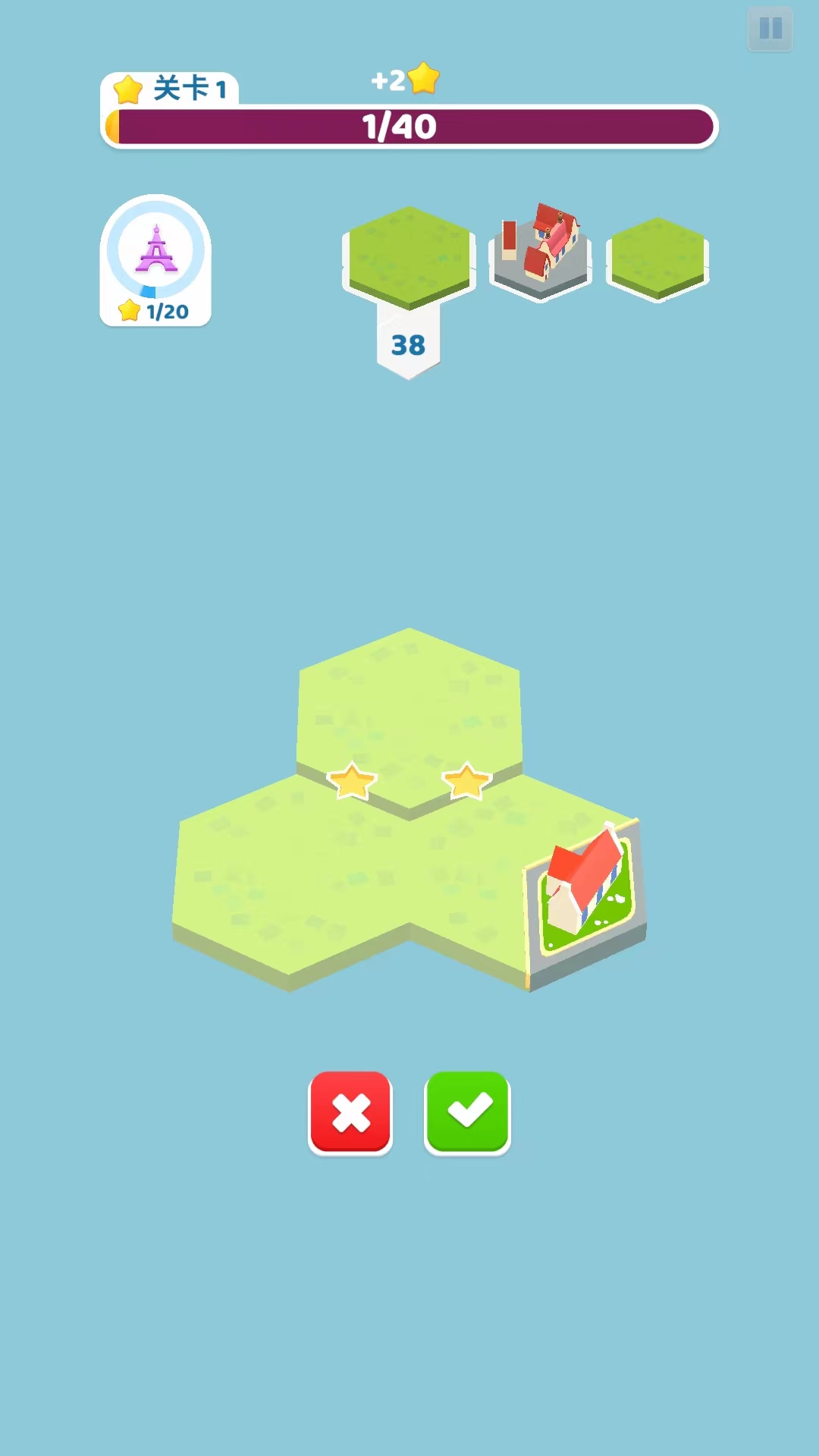Confirm tile placement with green checkmark
The height and width of the screenshot is (1456, 819).
pos(467,1112)
